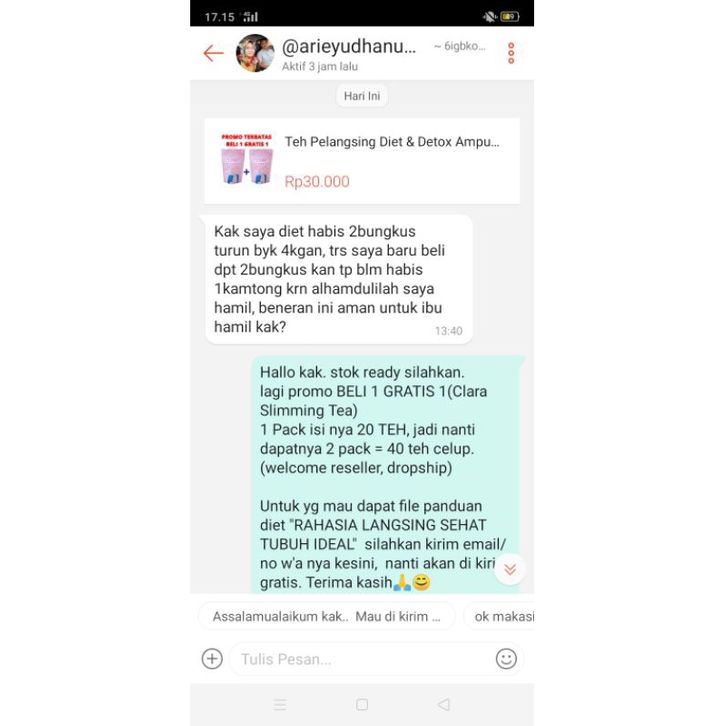The height and width of the screenshot is (726, 726).
Task: Tap the system back navigation button
Action: pos(444,704)
